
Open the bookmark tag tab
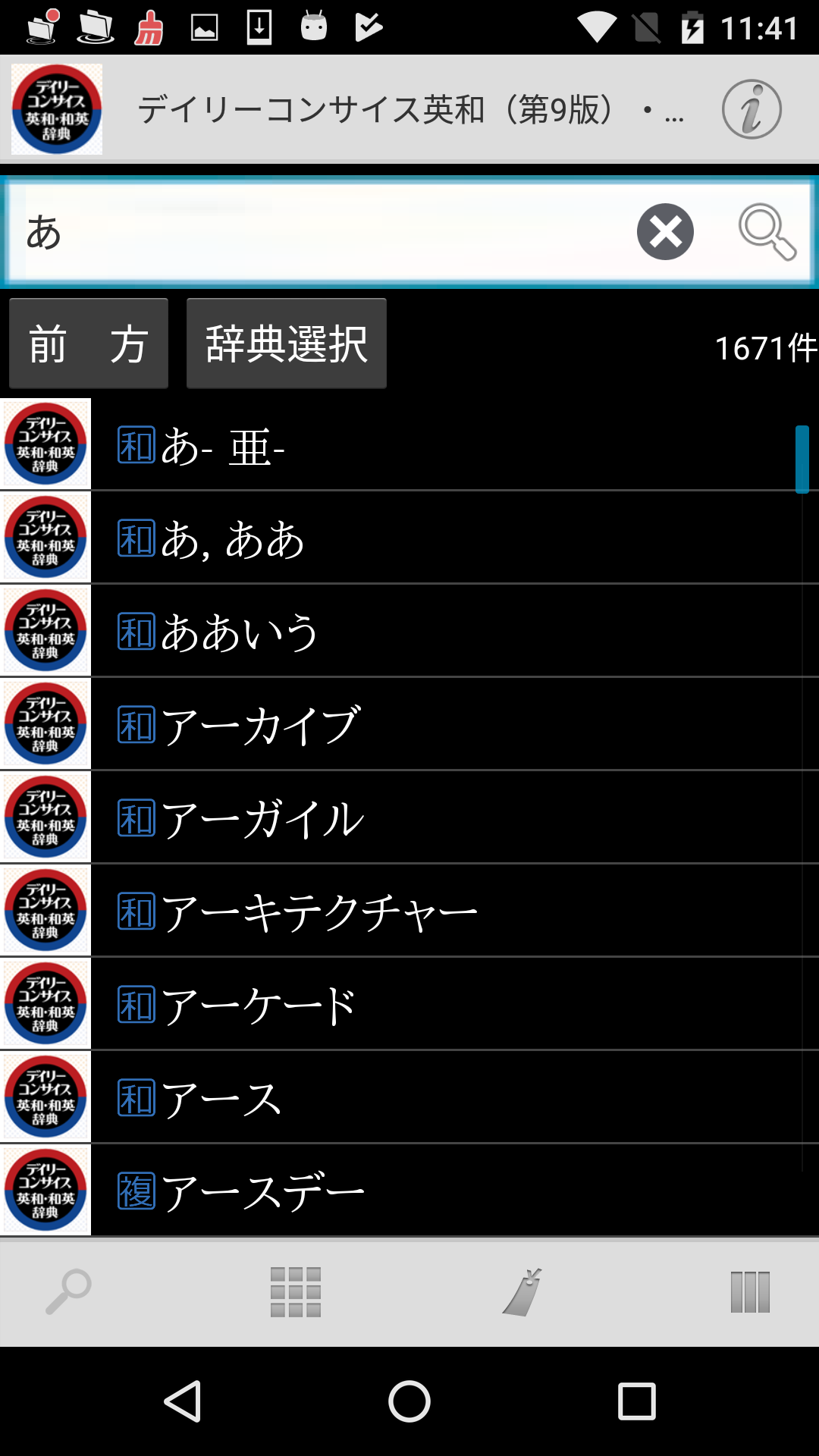(522, 1291)
